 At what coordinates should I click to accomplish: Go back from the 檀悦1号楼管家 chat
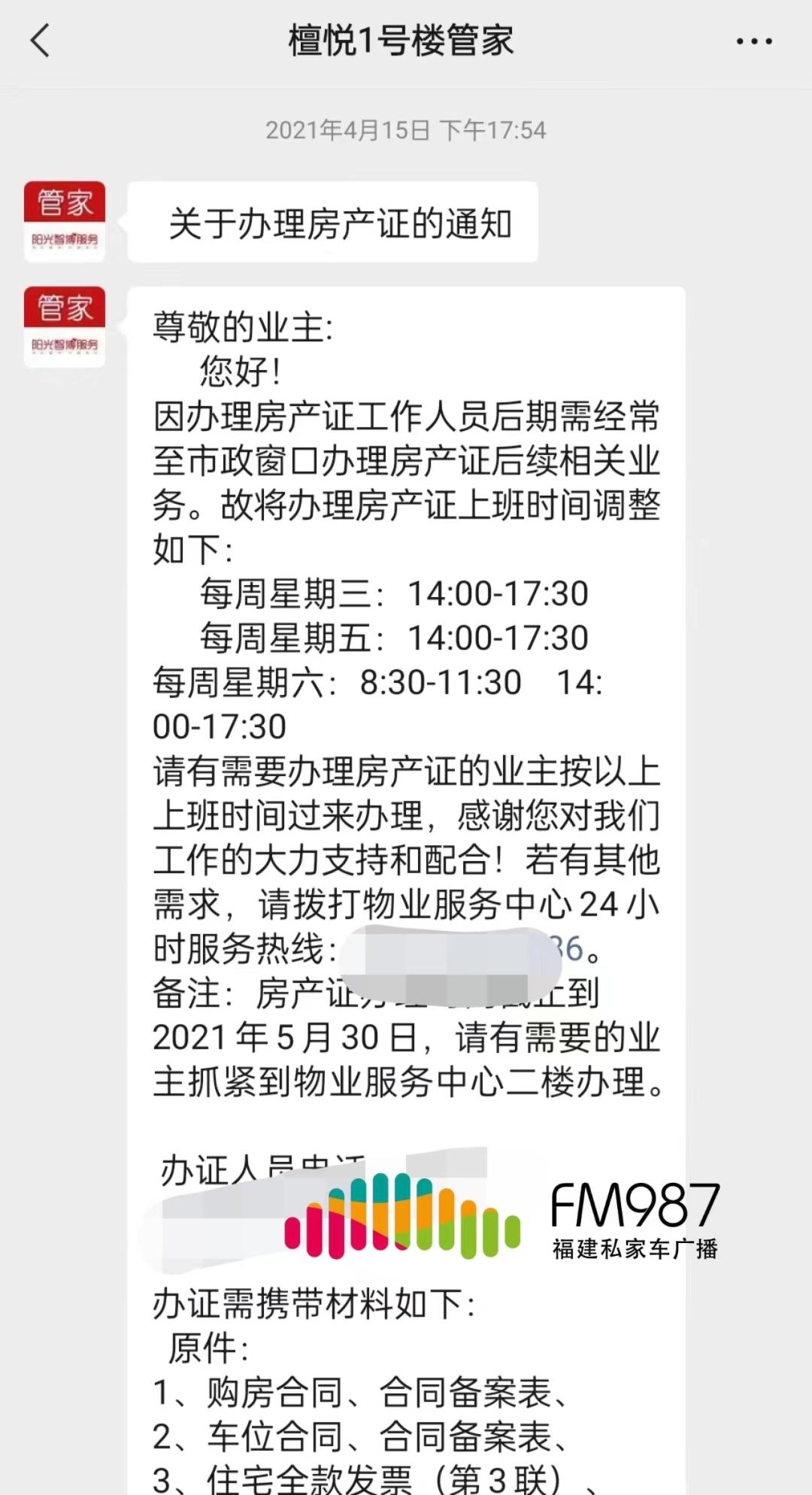pos(40,41)
